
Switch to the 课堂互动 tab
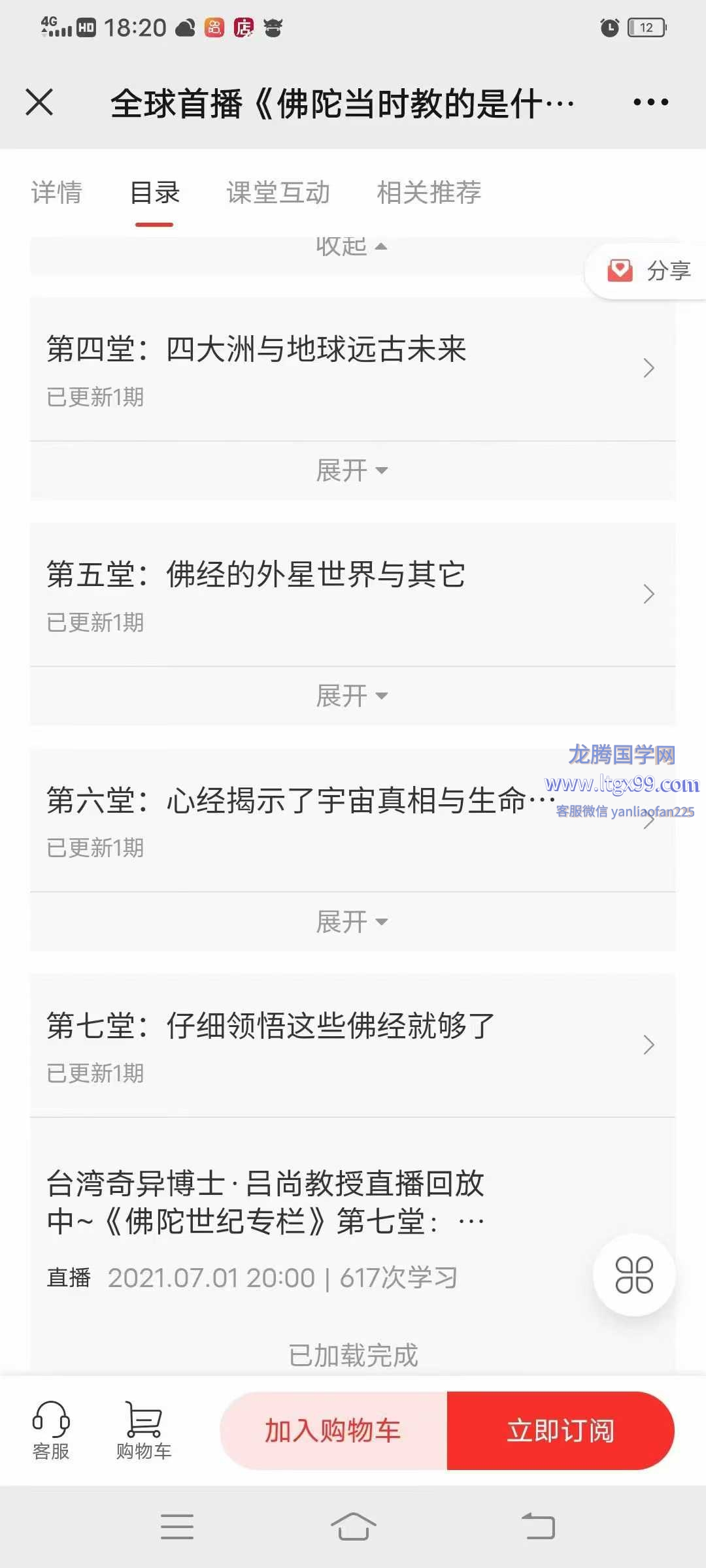278,193
